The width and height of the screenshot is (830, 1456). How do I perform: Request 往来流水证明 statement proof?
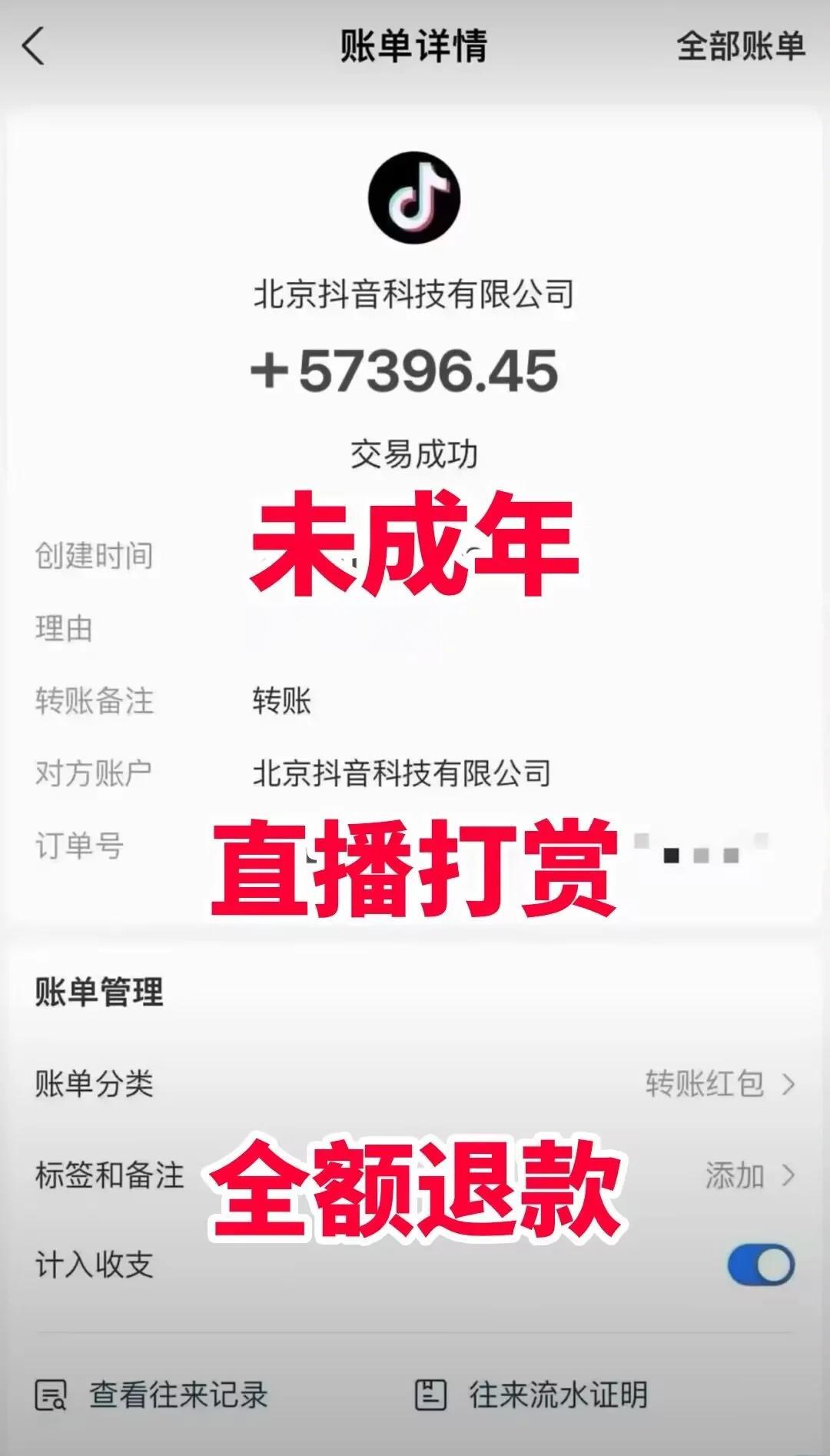click(x=532, y=1395)
